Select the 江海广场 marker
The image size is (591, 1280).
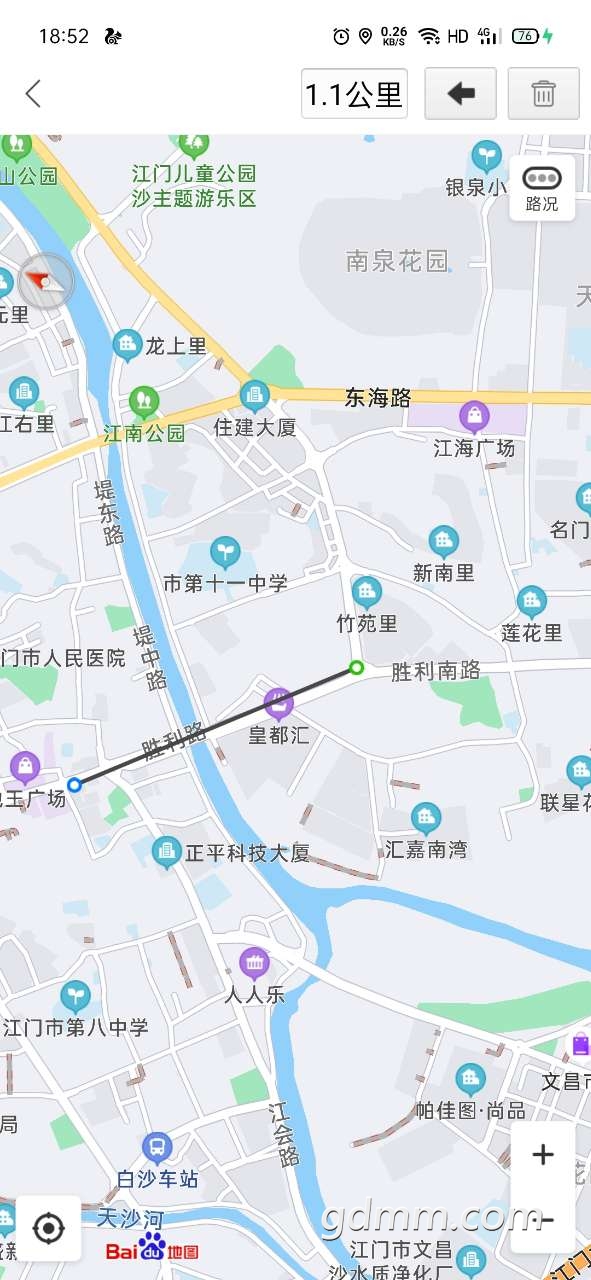tap(474, 416)
